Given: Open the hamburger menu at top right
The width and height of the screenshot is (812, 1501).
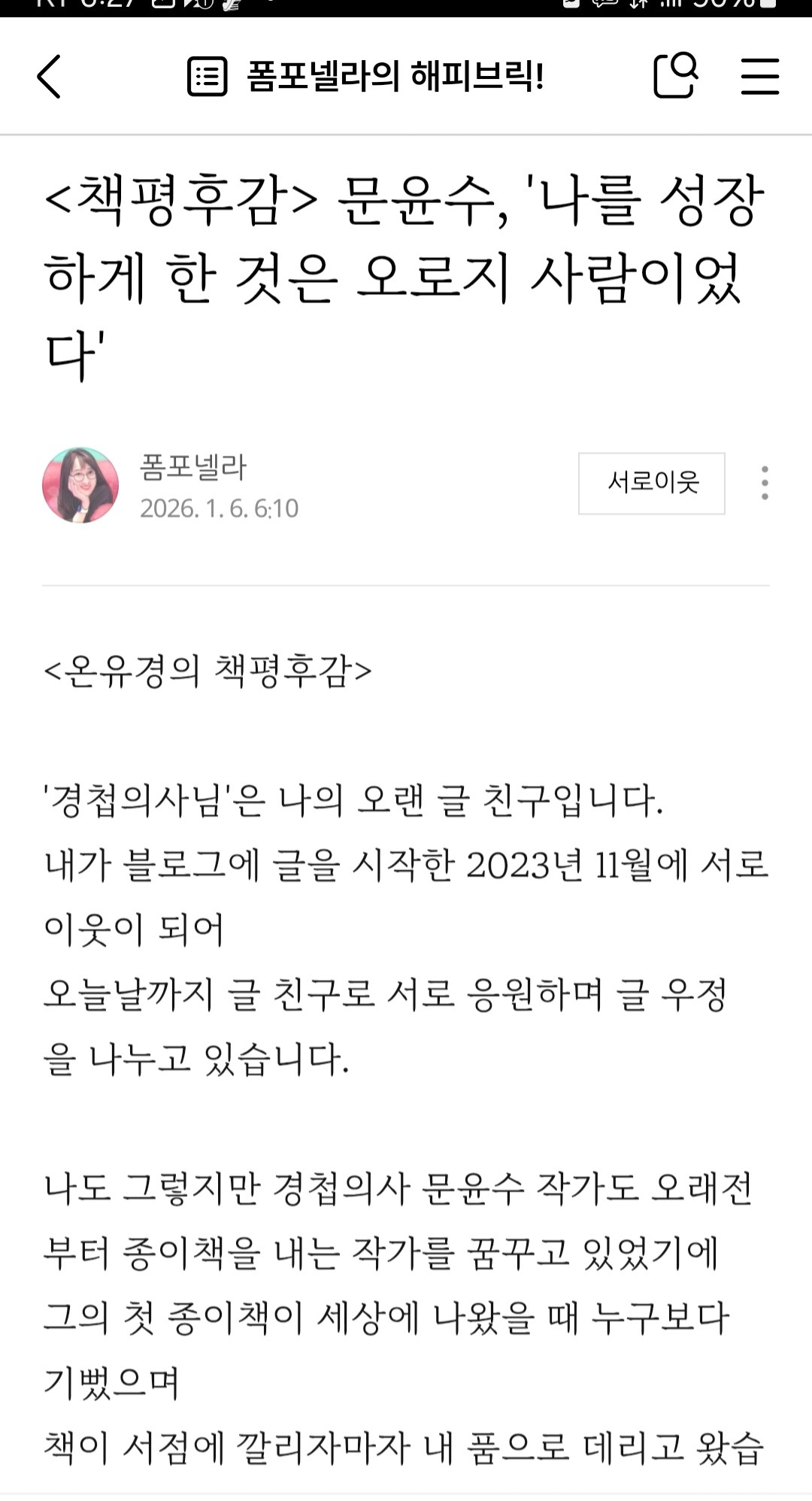Looking at the screenshot, I should [758, 75].
